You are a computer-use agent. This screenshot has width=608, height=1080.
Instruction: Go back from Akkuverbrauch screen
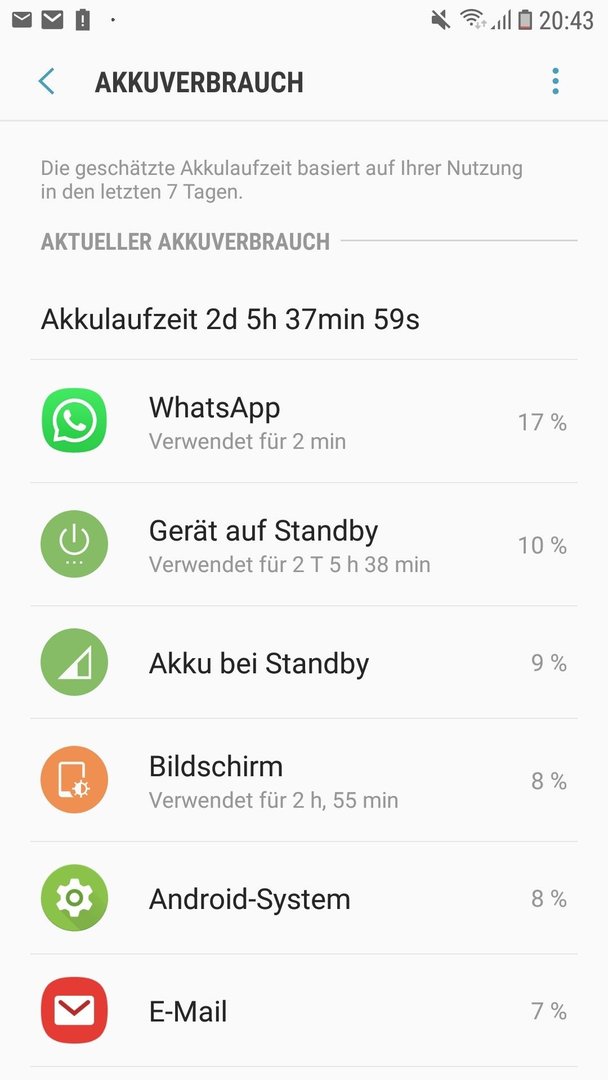pyautogui.click(x=46, y=82)
